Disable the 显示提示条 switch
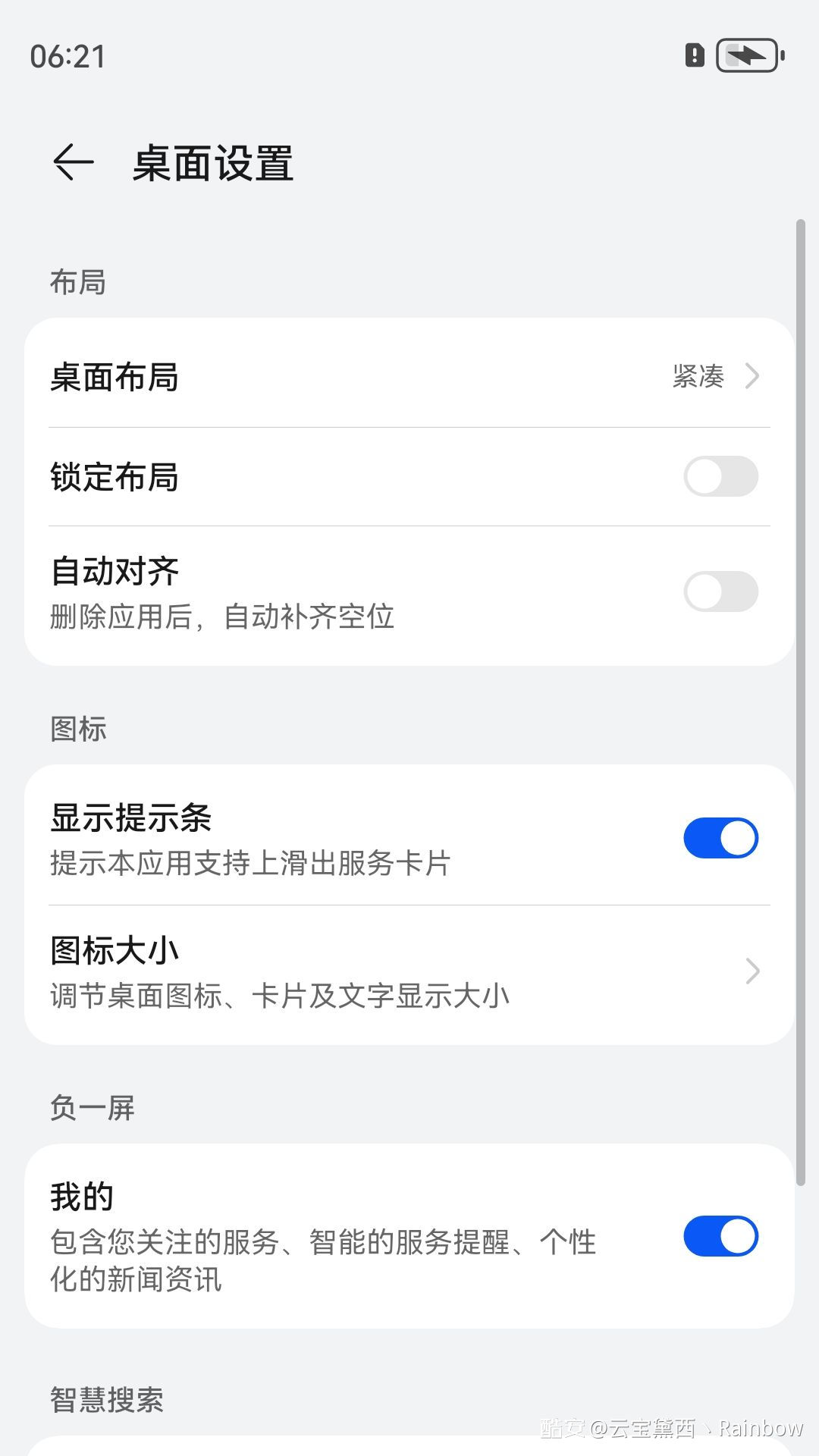This screenshot has height=1456, width=819. click(720, 838)
